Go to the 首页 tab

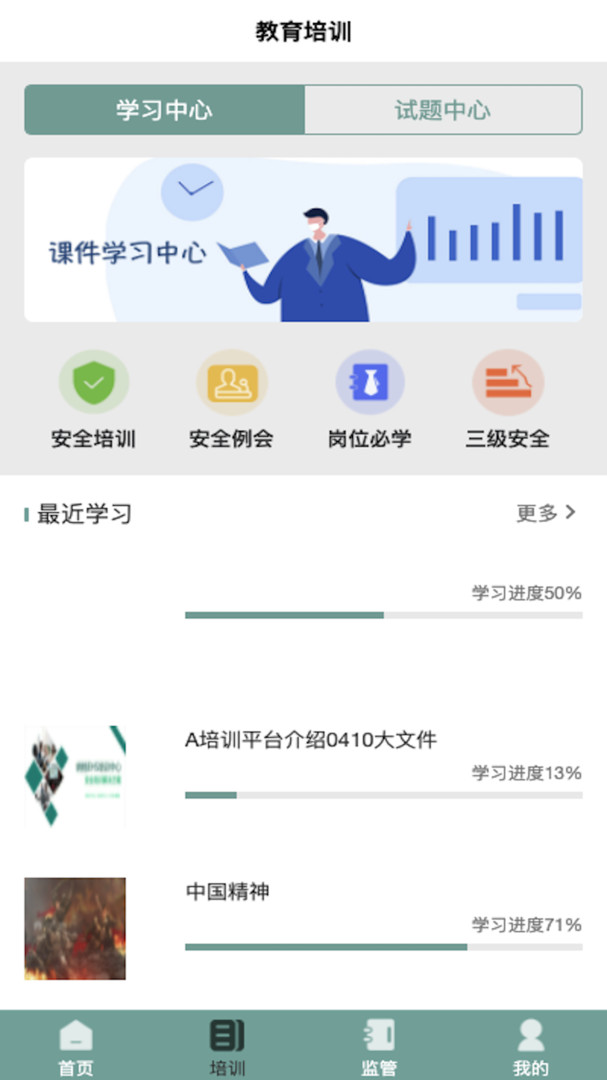click(x=76, y=1046)
